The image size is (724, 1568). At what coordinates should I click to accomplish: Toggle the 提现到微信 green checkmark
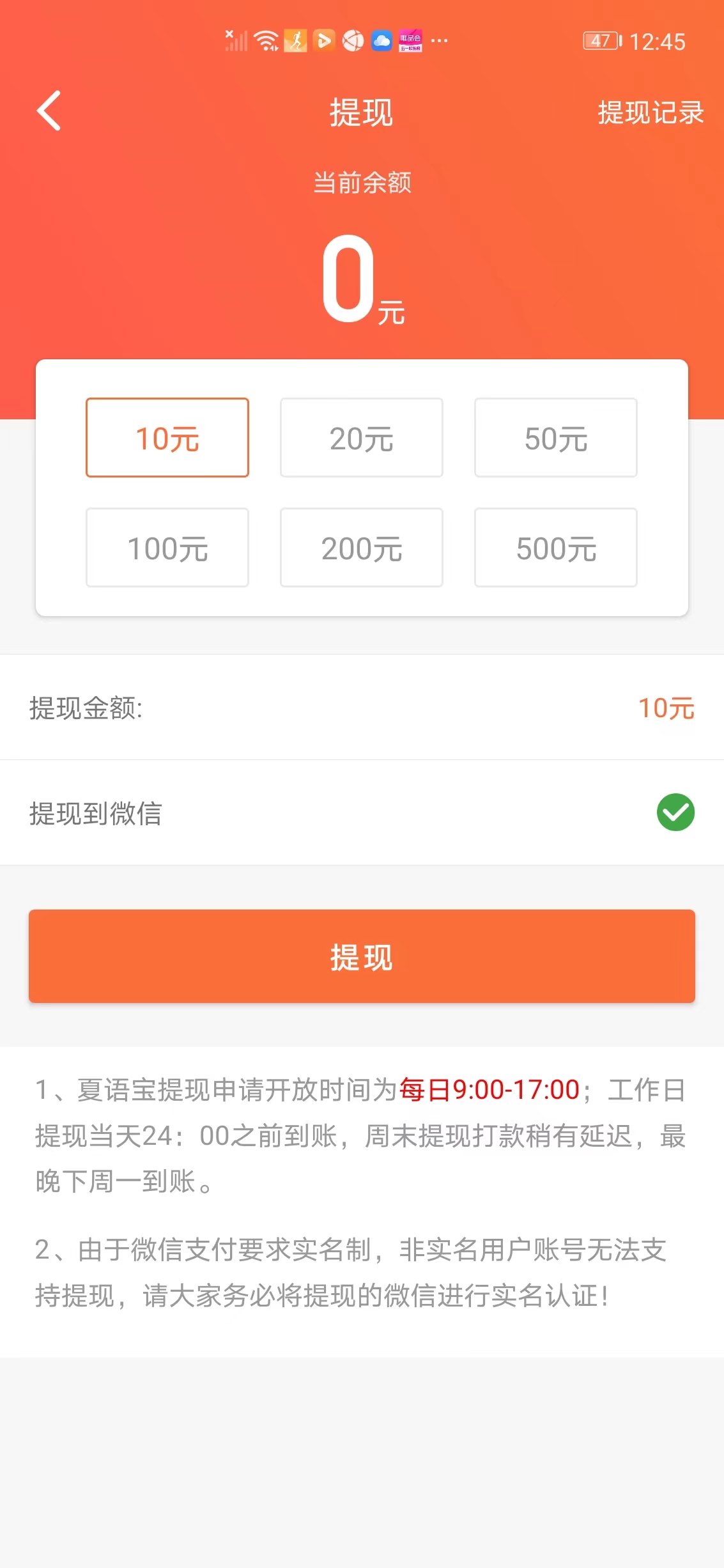(675, 812)
